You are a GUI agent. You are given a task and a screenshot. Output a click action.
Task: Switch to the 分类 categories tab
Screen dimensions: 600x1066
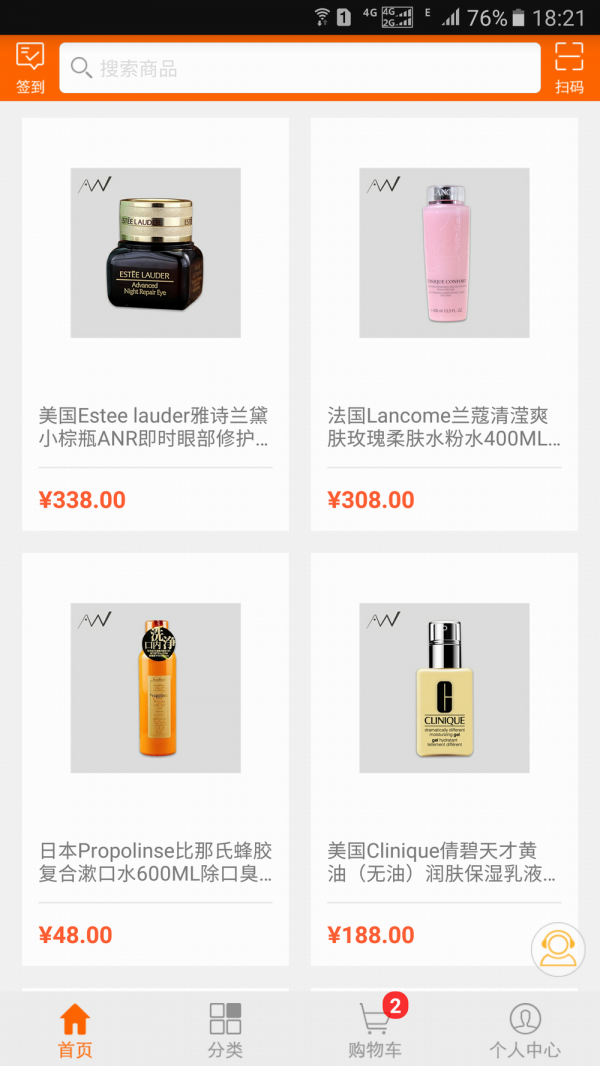[225, 1030]
